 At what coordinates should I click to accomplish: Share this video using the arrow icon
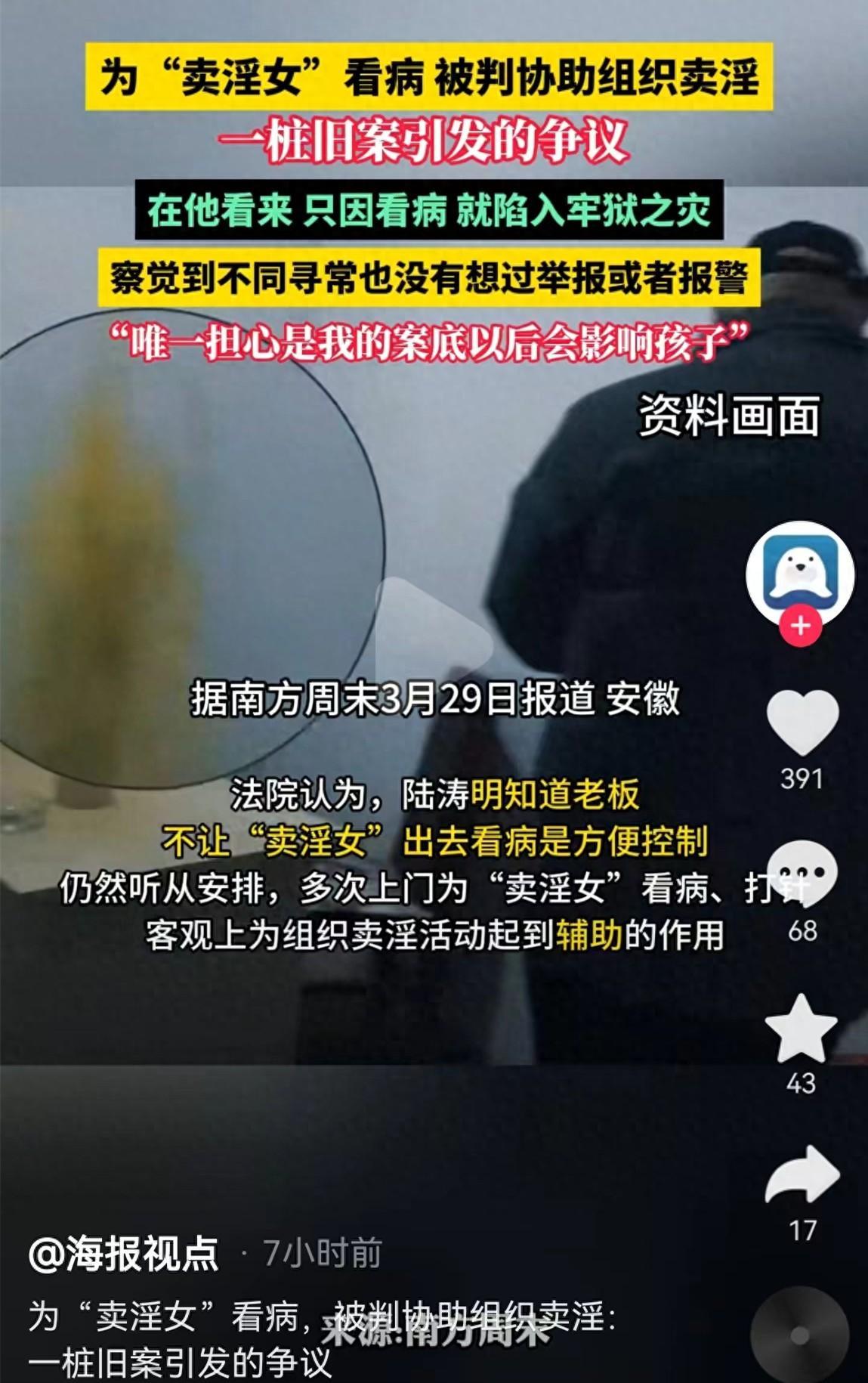point(802,1175)
